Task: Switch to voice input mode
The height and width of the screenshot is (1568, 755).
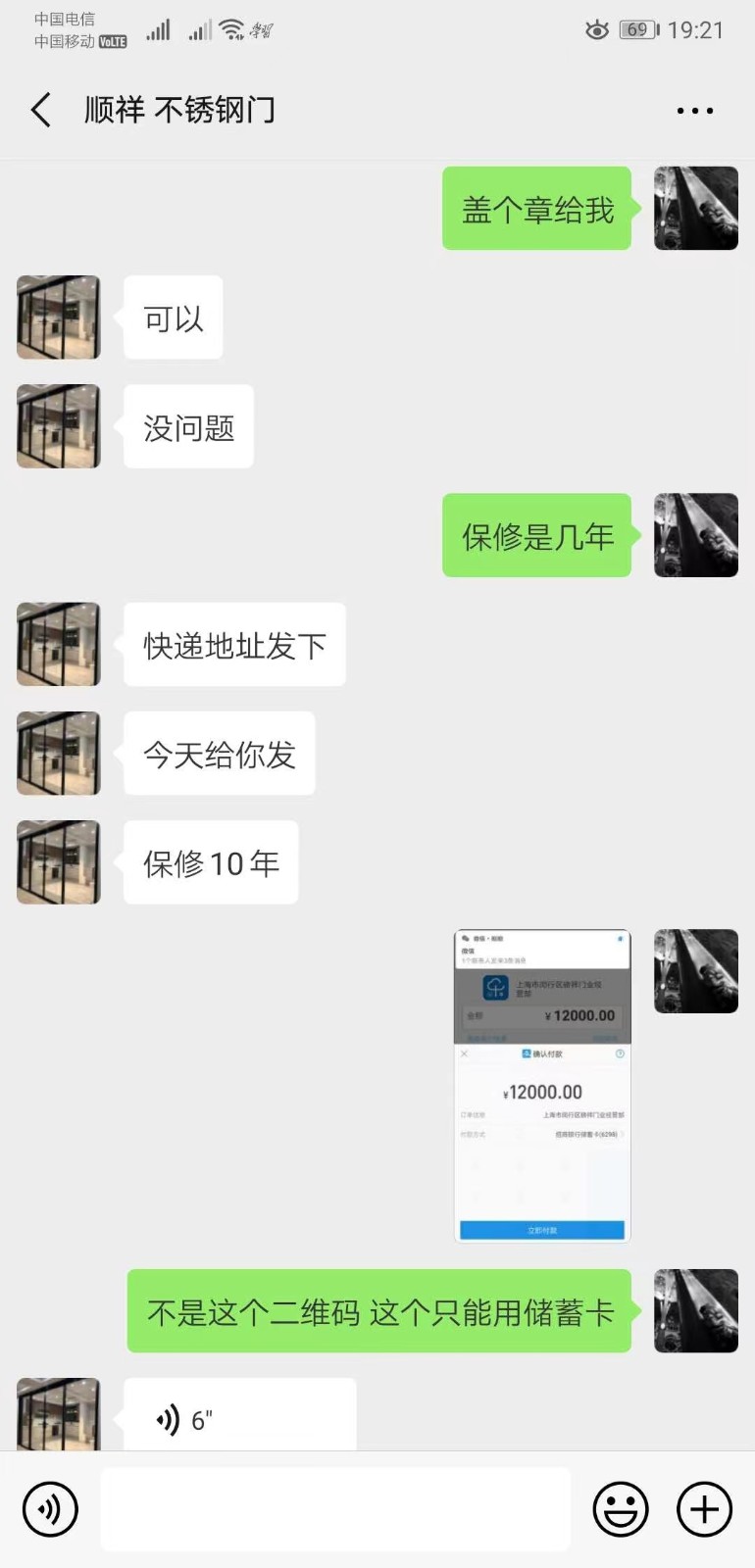Action: [x=50, y=1509]
